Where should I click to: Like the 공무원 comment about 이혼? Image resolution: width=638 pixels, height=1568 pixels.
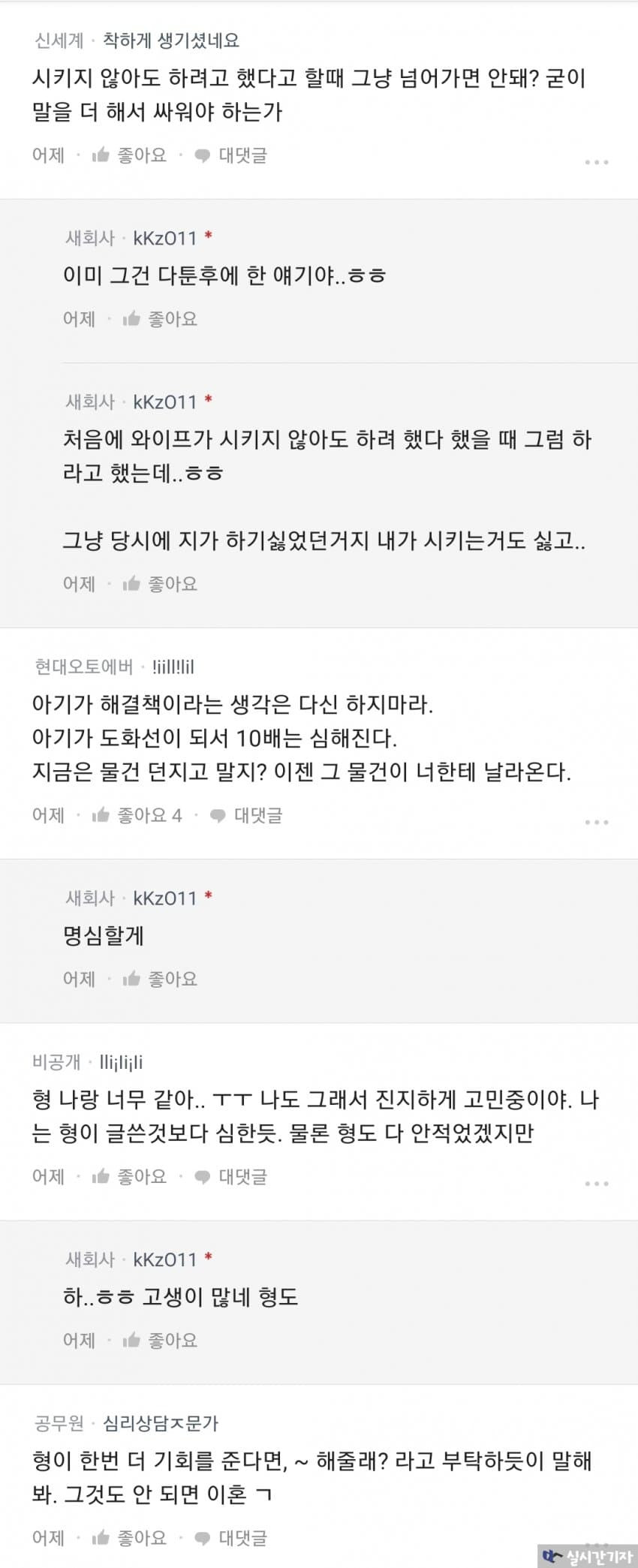point(129,1539)
